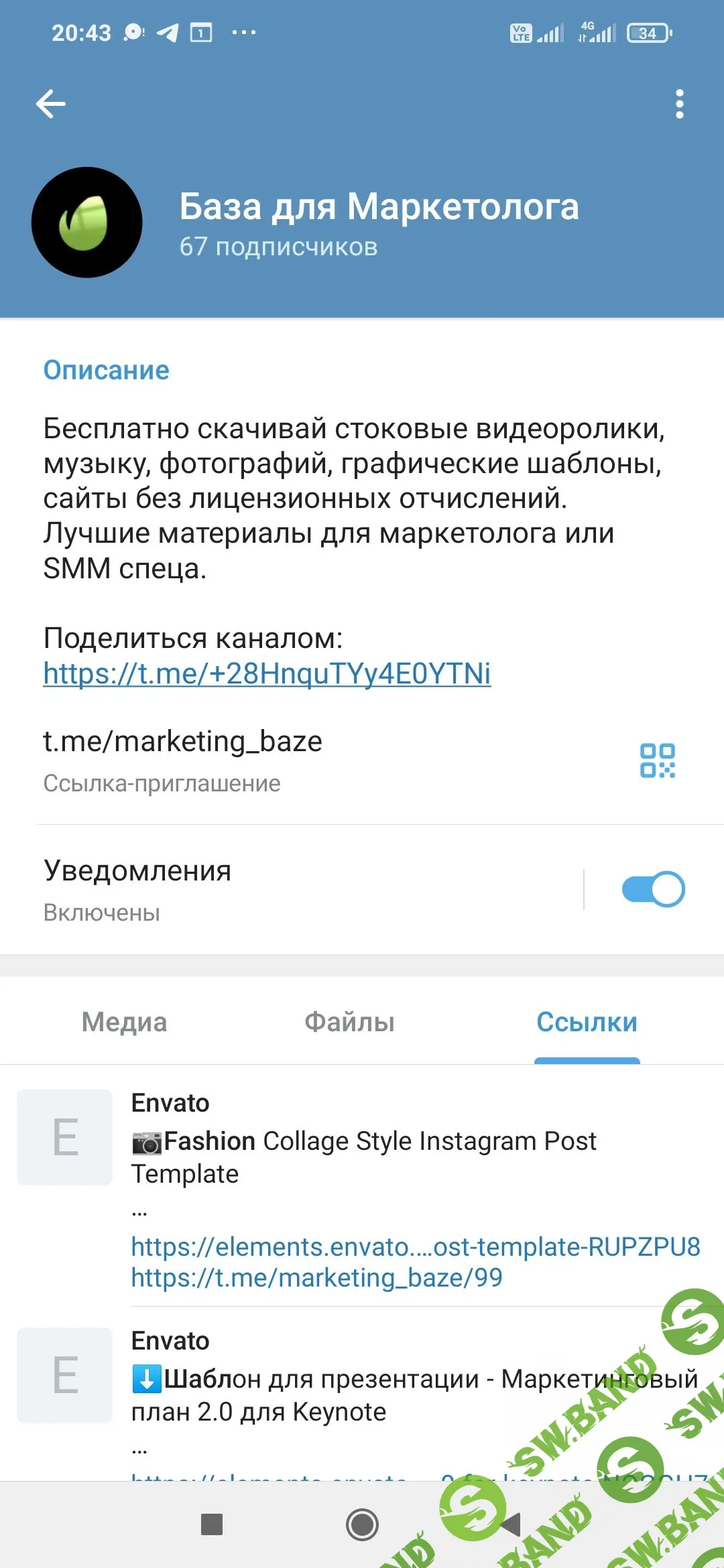724x1568 pixels.
Task: Open the elements.envato link ending in RUPZPU8
Action: coord(415,1247)
